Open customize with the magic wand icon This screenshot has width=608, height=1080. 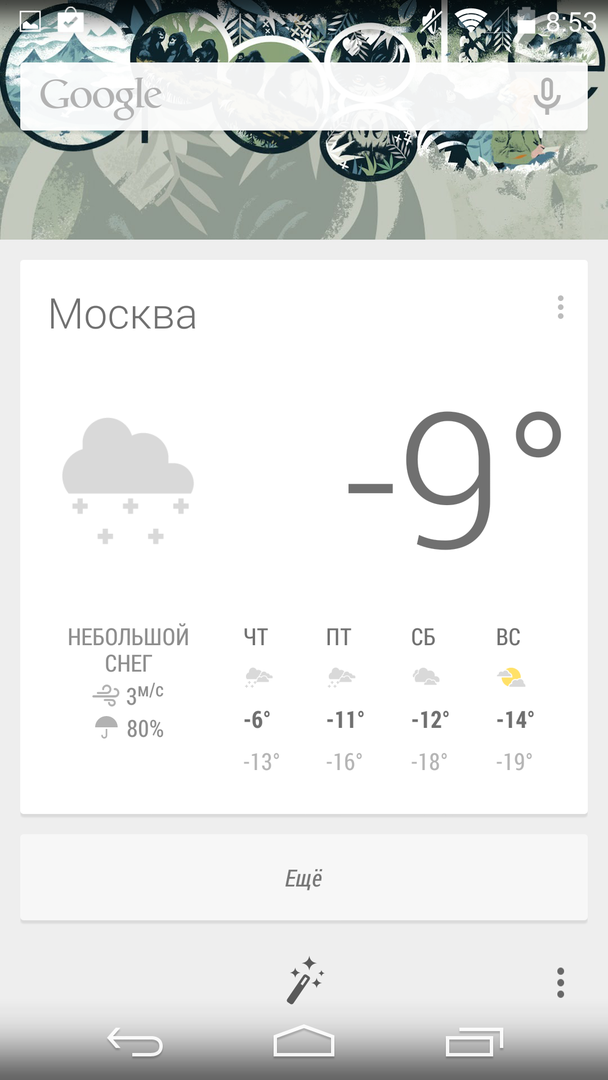[302, 980]
